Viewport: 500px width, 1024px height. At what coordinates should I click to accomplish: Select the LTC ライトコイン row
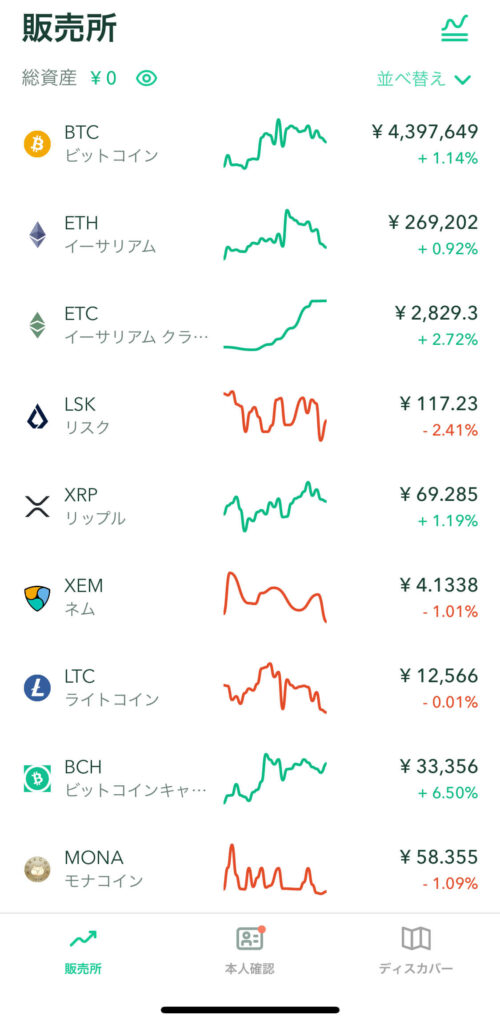[x=250, y=689]
